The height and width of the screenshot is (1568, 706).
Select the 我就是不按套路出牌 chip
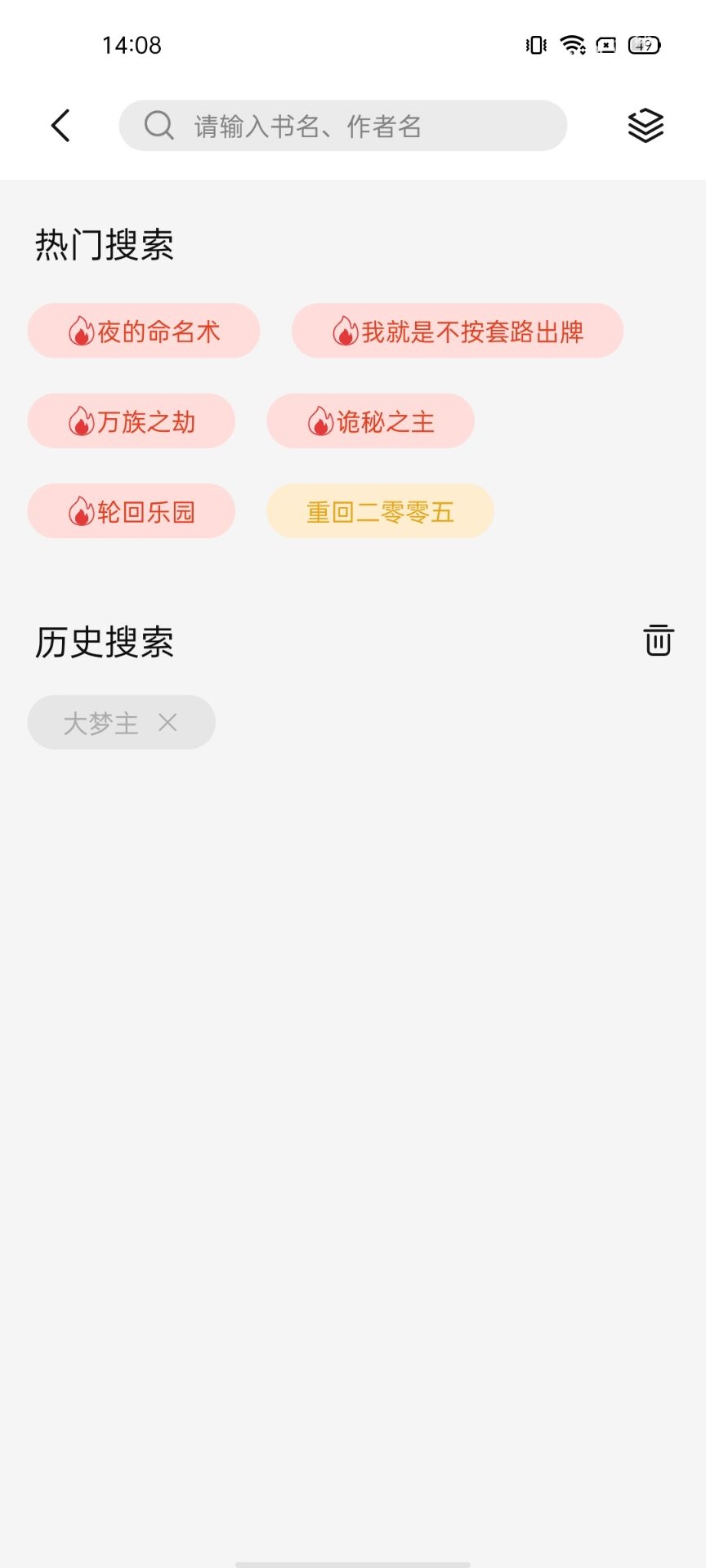[458, 332]
